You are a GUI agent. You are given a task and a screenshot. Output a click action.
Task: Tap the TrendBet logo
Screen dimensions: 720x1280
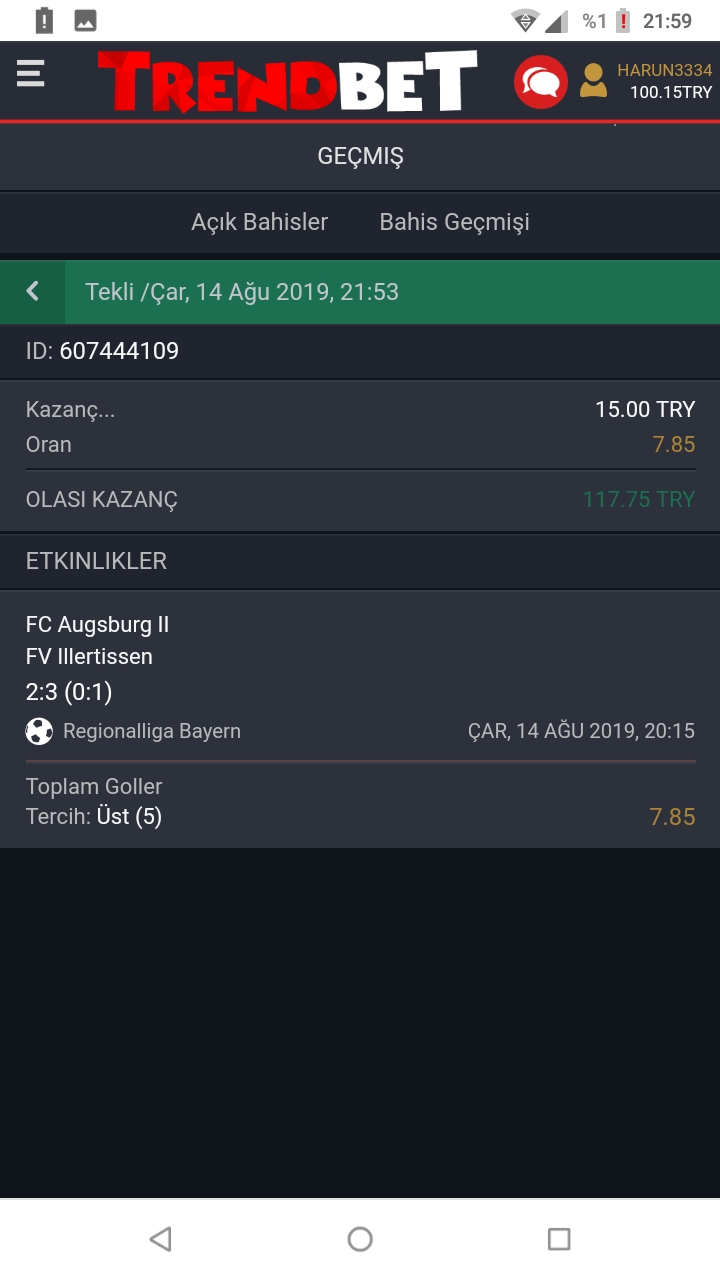point(287,81)
